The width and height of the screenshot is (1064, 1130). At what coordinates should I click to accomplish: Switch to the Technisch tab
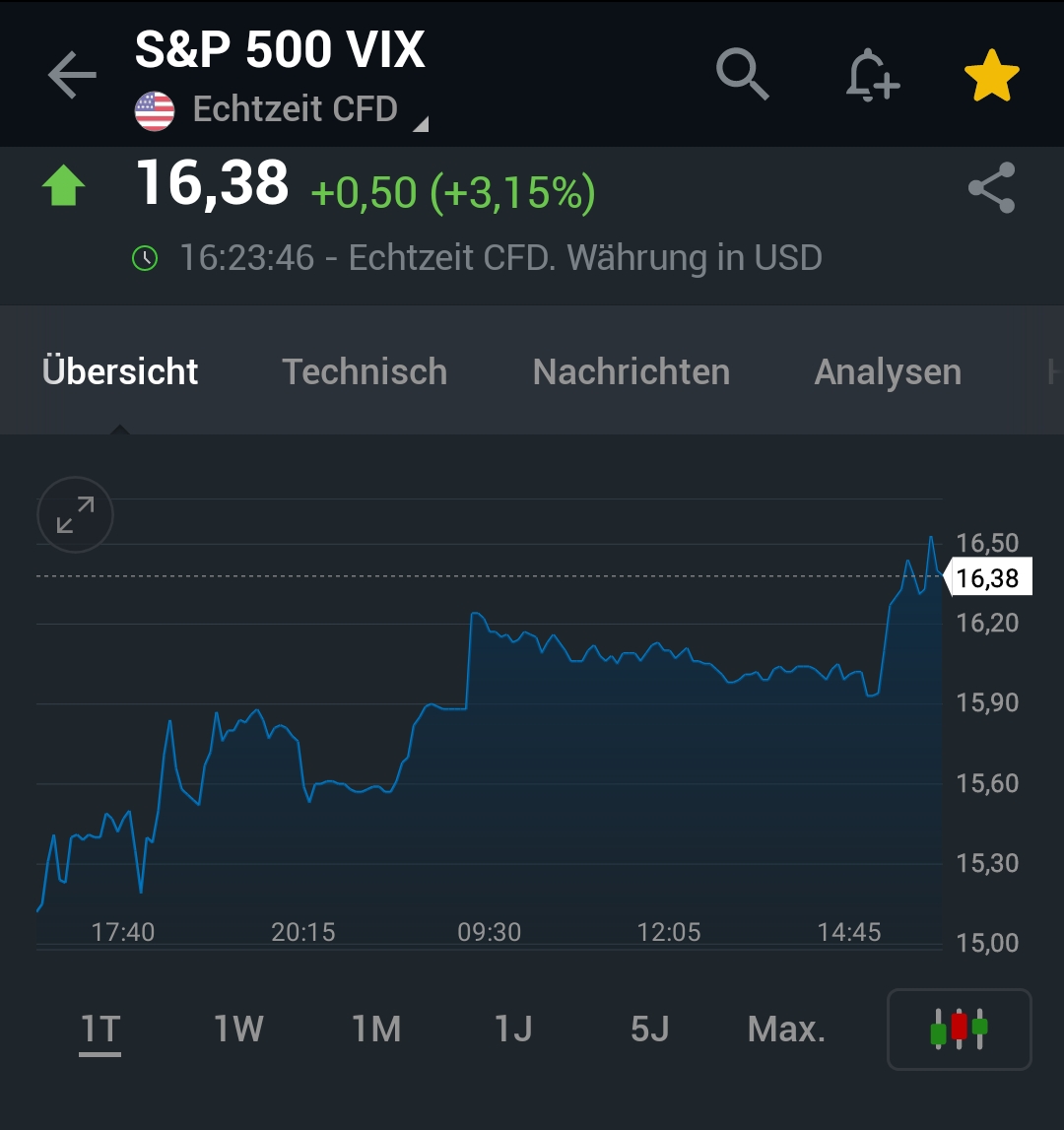pos(365,371)
